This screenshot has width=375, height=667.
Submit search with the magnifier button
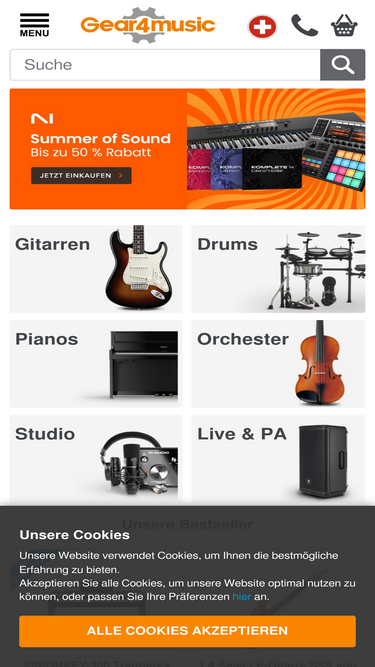point(343,65)
